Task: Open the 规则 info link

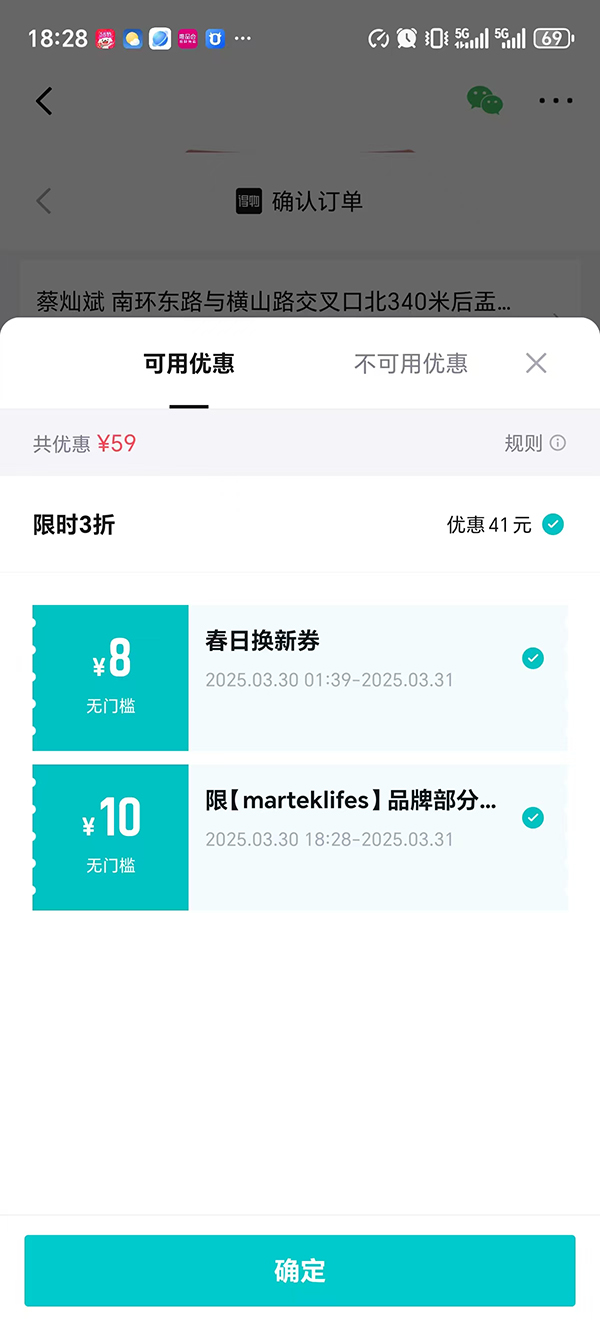Action: [535, 443]
